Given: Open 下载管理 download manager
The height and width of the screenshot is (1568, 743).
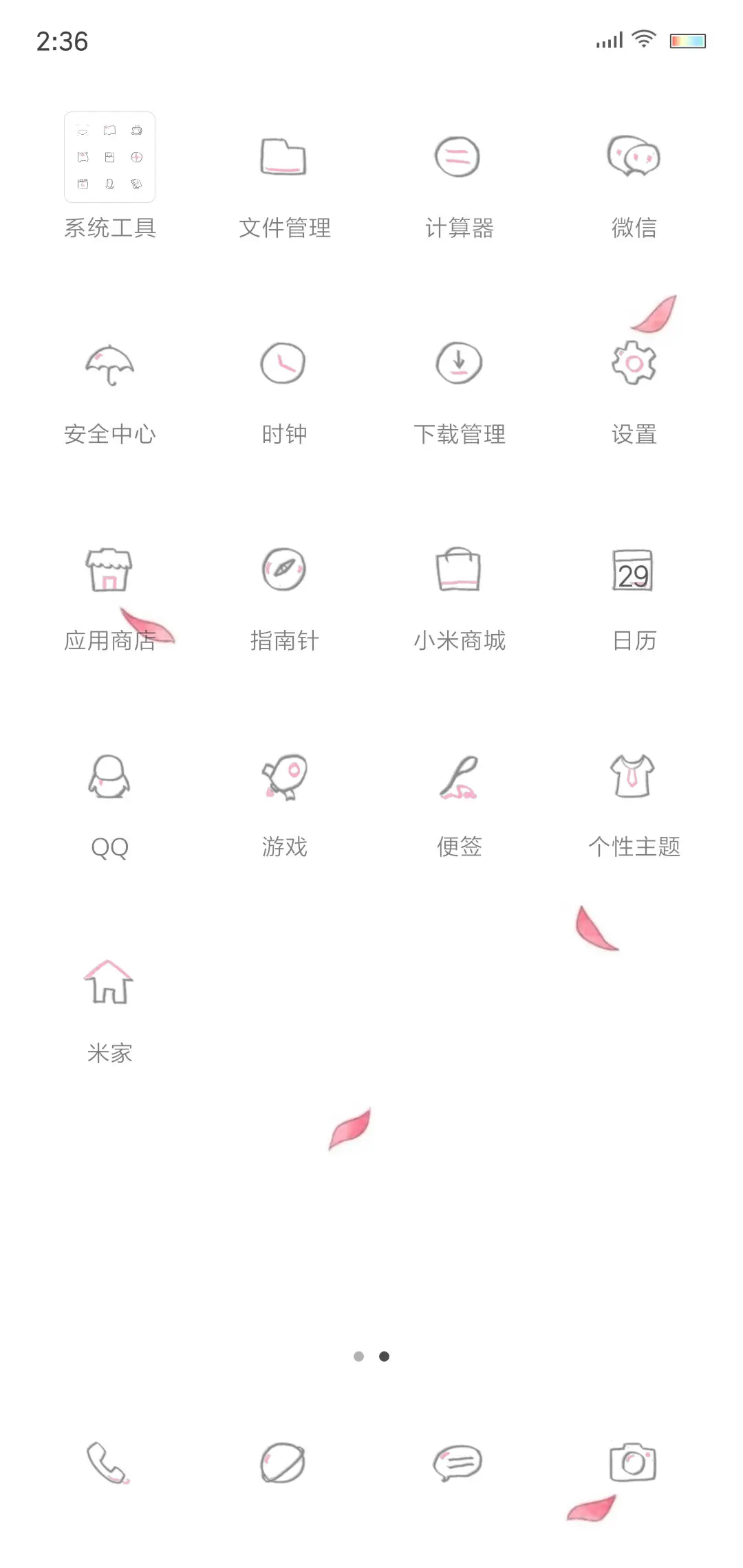Looking at the screenshot, I should (x=458, y=363).
